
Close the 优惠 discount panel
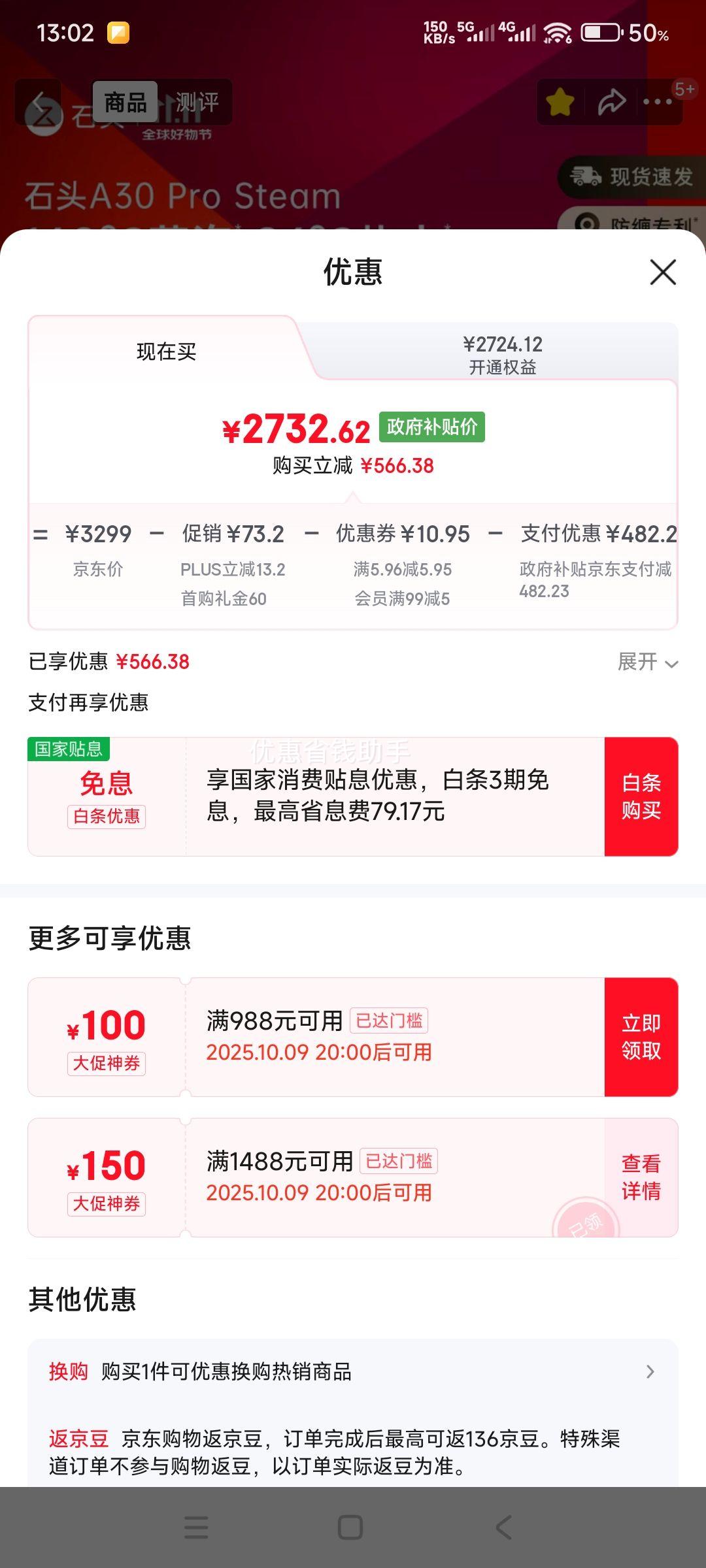(x=663, y=272)
